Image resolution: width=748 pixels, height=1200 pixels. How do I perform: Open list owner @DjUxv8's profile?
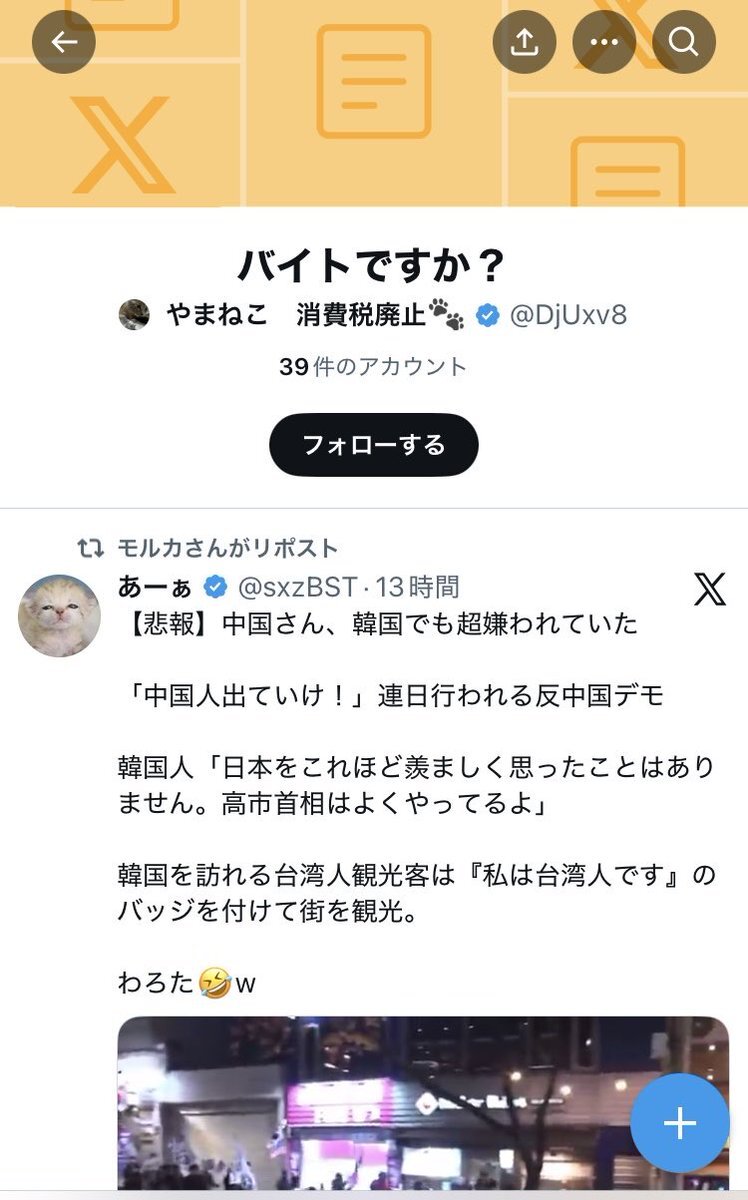[568, 315]
